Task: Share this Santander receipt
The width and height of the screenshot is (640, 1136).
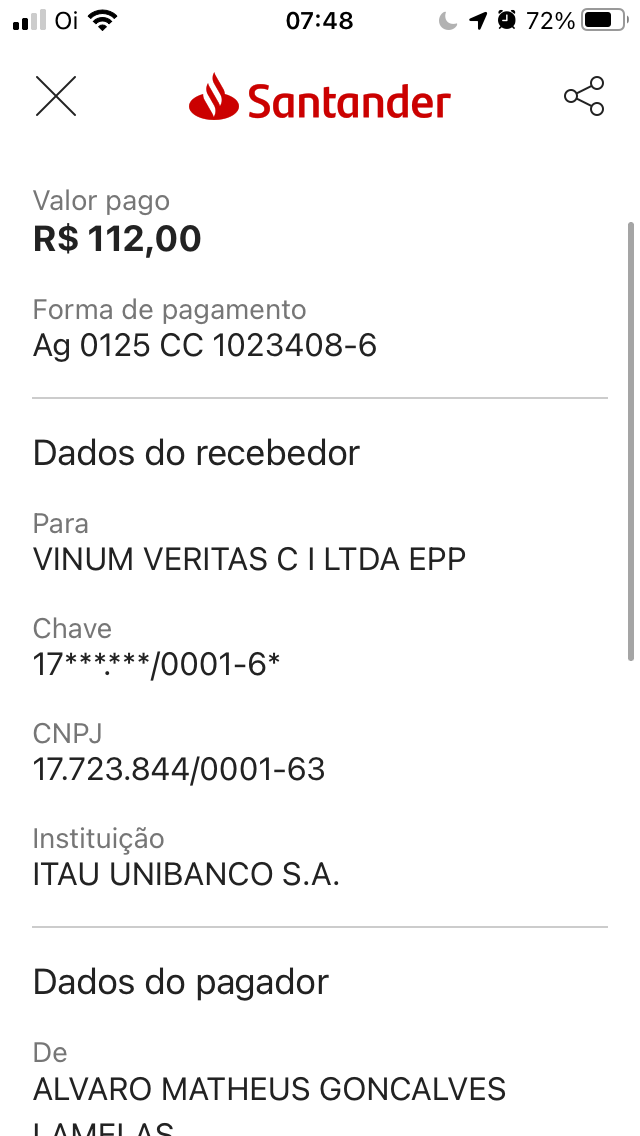Action: click(584, 97)
